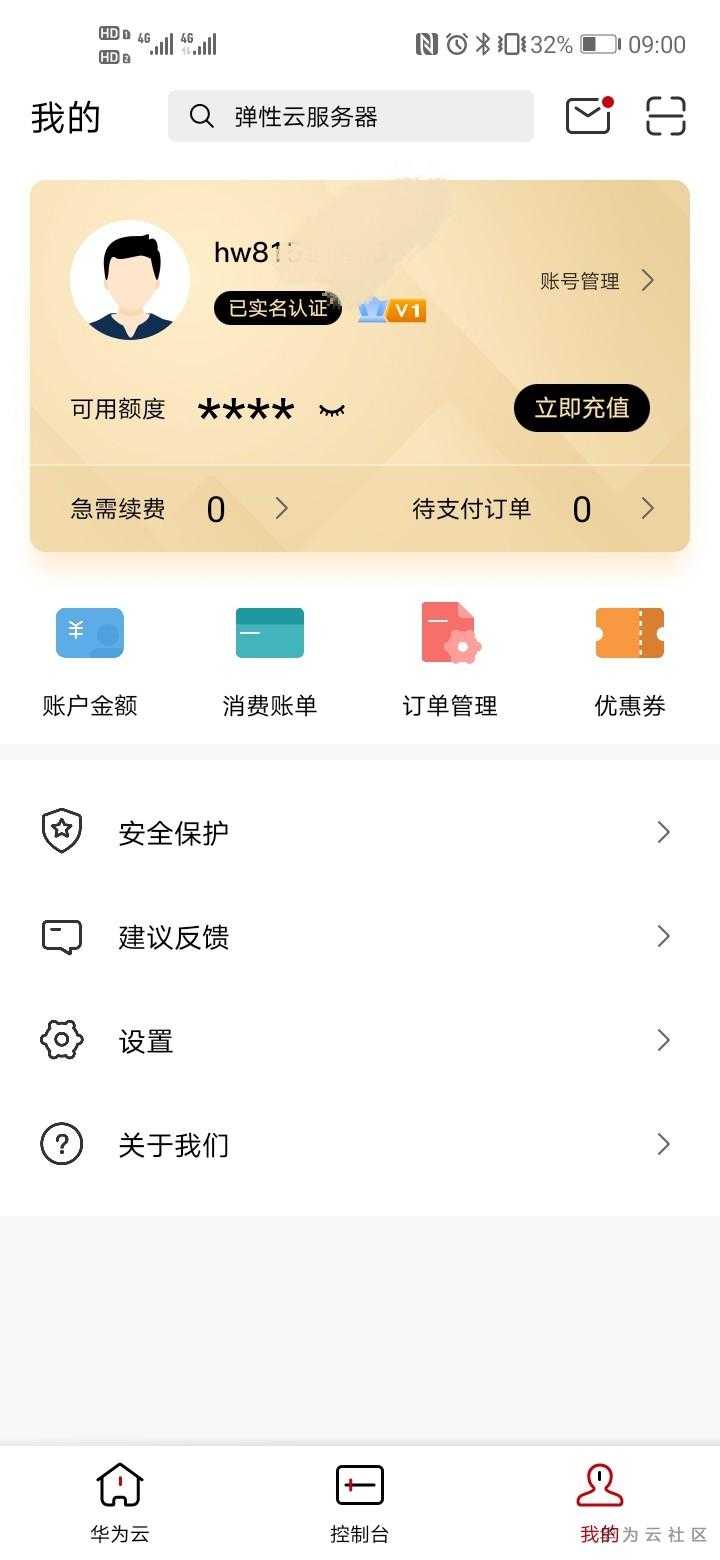Tap the 弹性云服务器 search field
The width and height of the screenshot is (720, 1560).
pyautogui.click(x=350, y=116)
